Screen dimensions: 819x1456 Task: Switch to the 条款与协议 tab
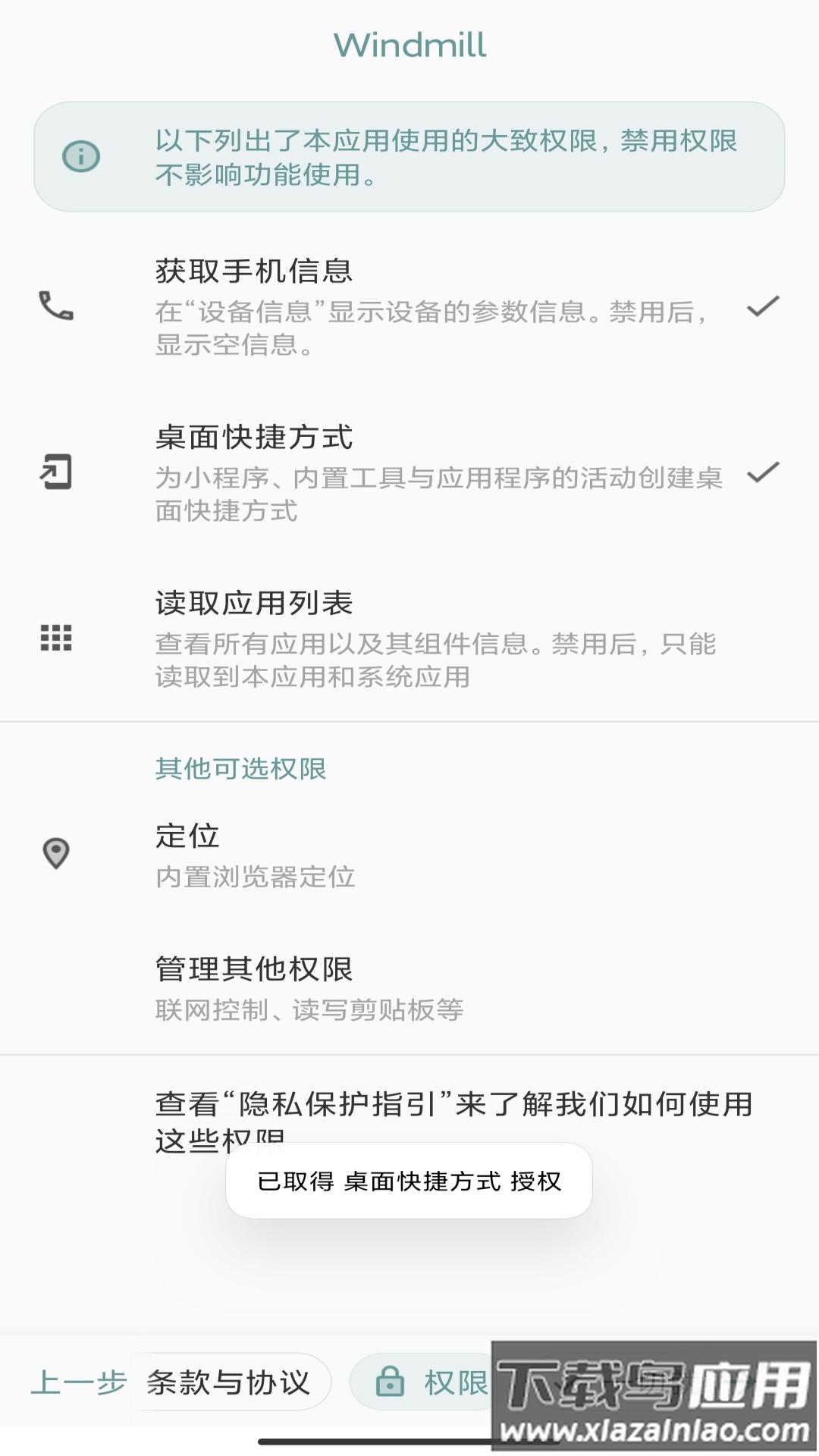(227, 1381)
